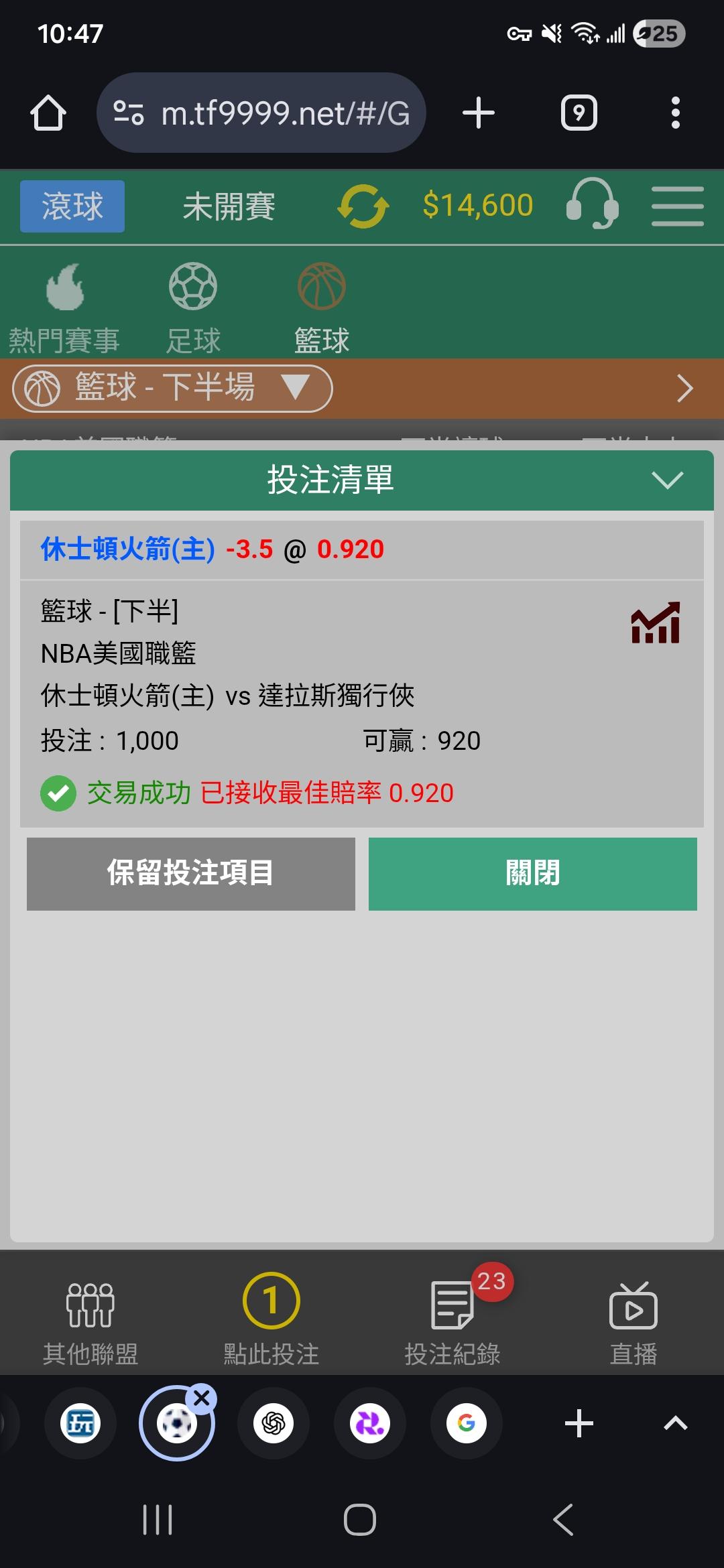Open the hamburger menu

pos(678,206)
